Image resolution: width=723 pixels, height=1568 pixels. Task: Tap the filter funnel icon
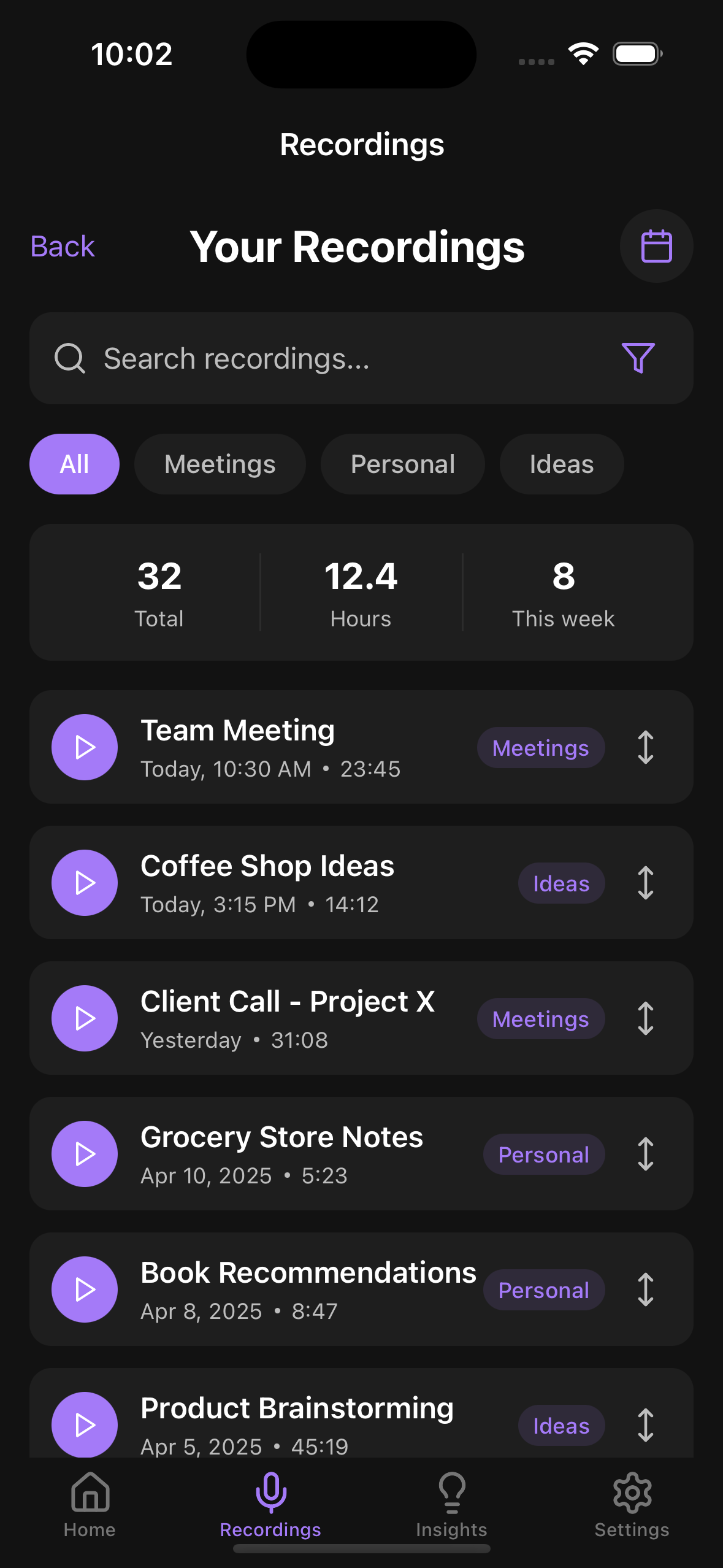pyautogui.click(x=638, y=358)
